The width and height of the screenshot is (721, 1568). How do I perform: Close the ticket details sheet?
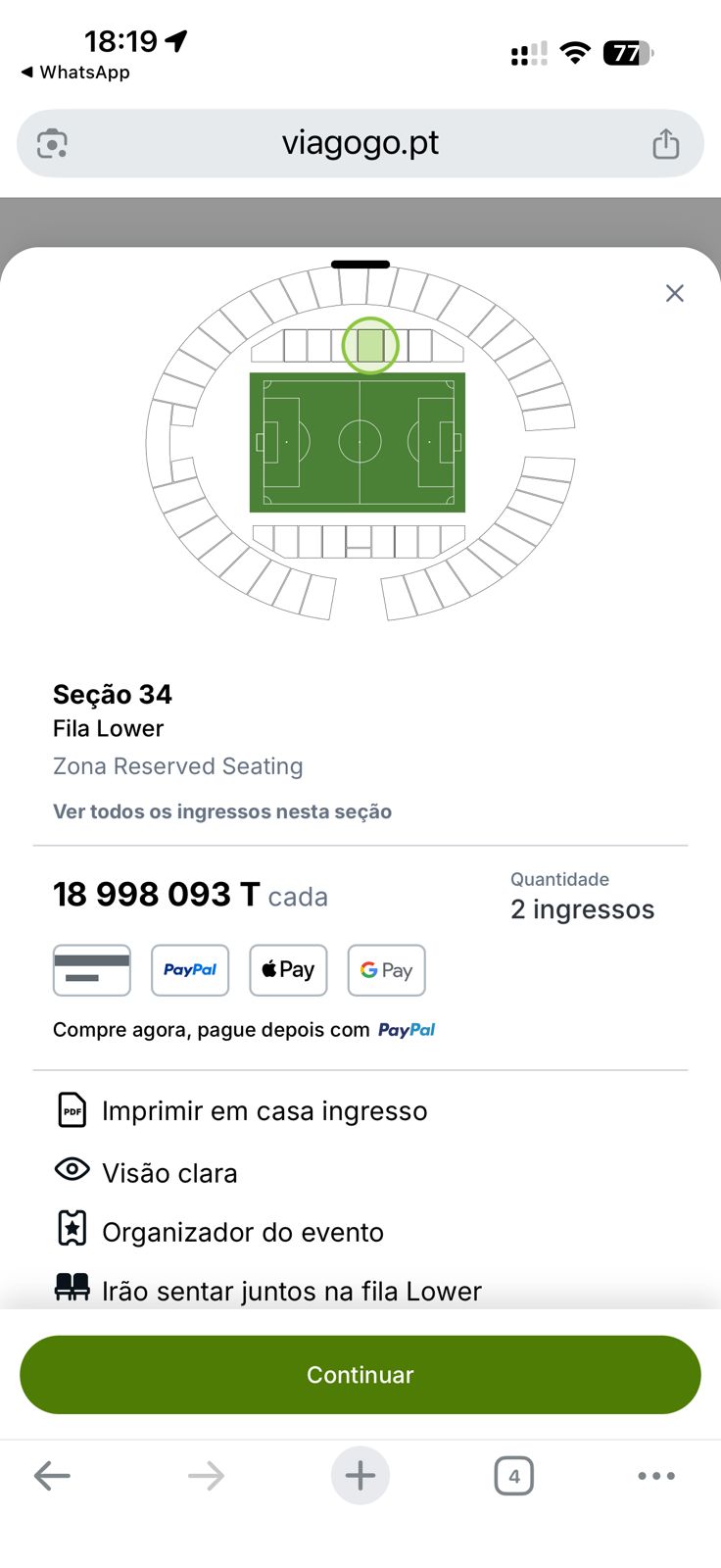pos(674,293)
